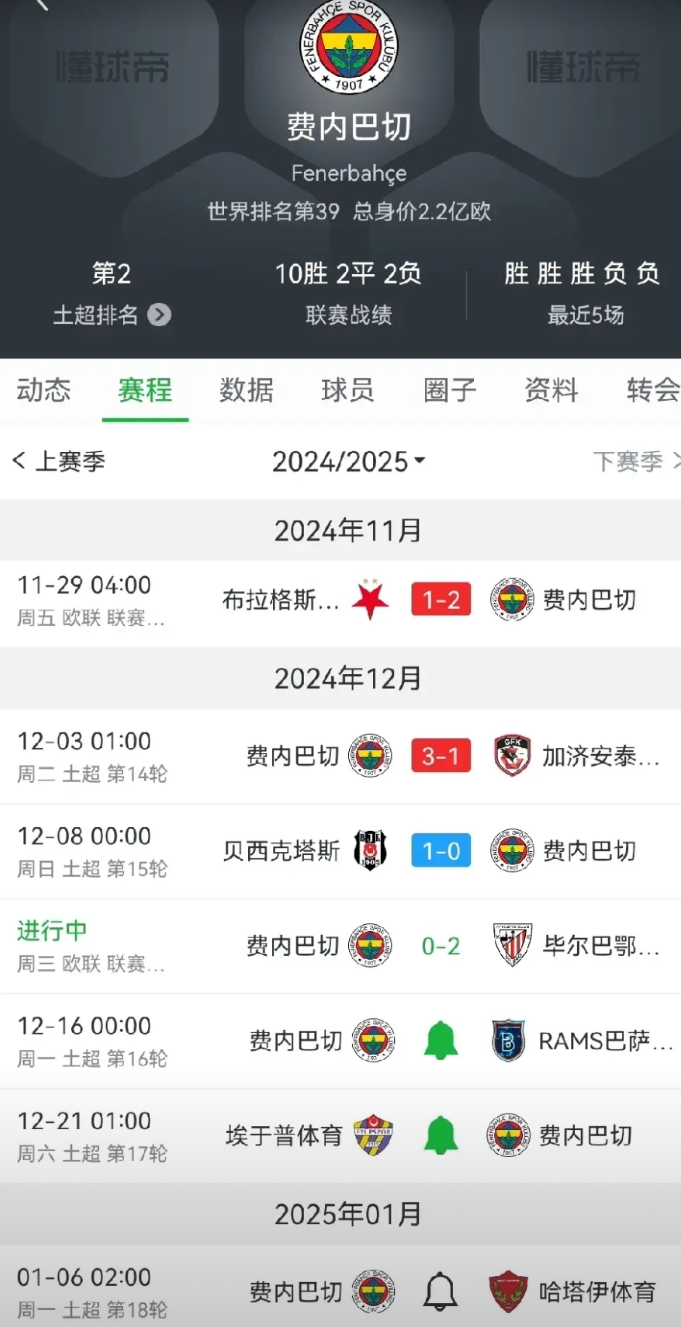Switch to the 圈子 tab
This screenshot has height=1327, width=681.
click(450, 390)
